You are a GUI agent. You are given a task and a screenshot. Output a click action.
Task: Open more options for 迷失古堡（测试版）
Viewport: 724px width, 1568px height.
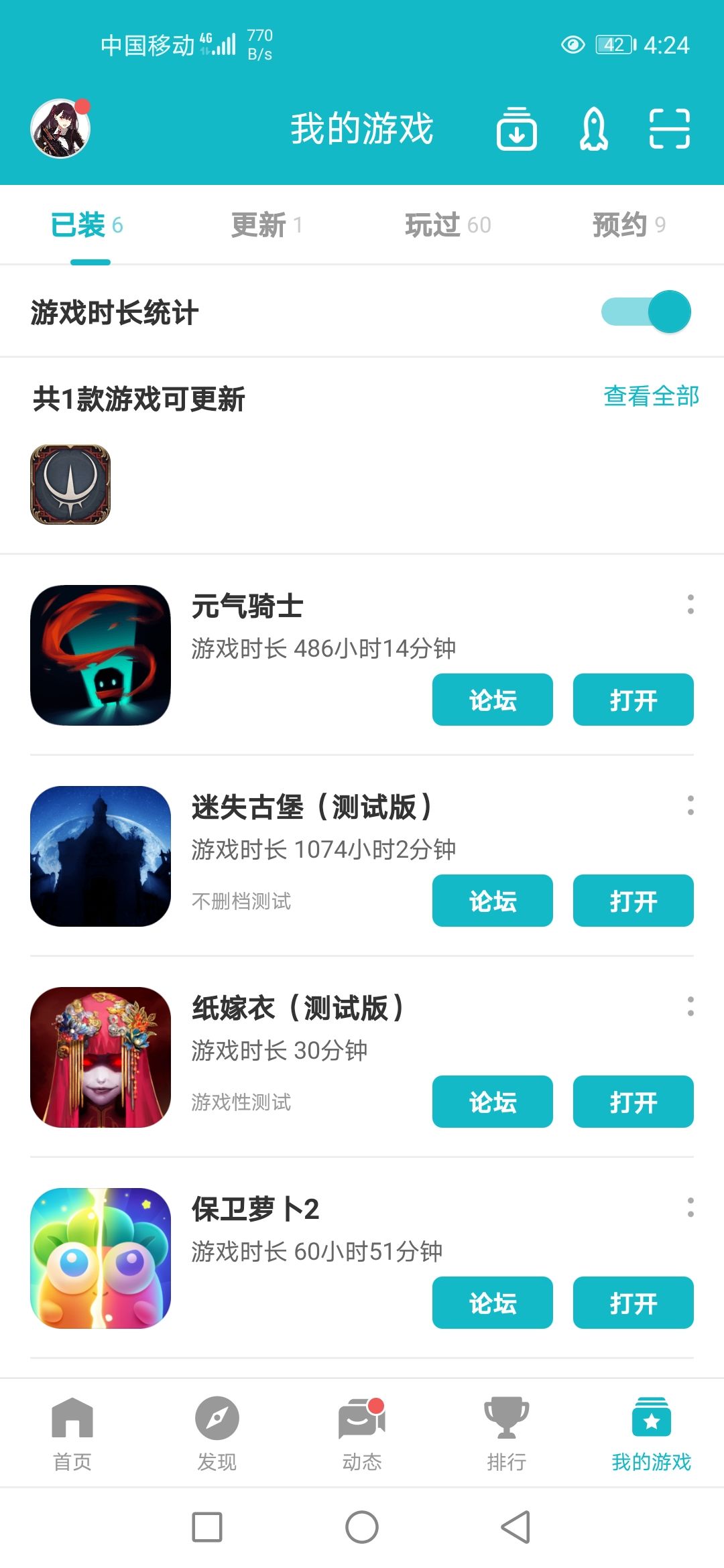coord(690,805)
